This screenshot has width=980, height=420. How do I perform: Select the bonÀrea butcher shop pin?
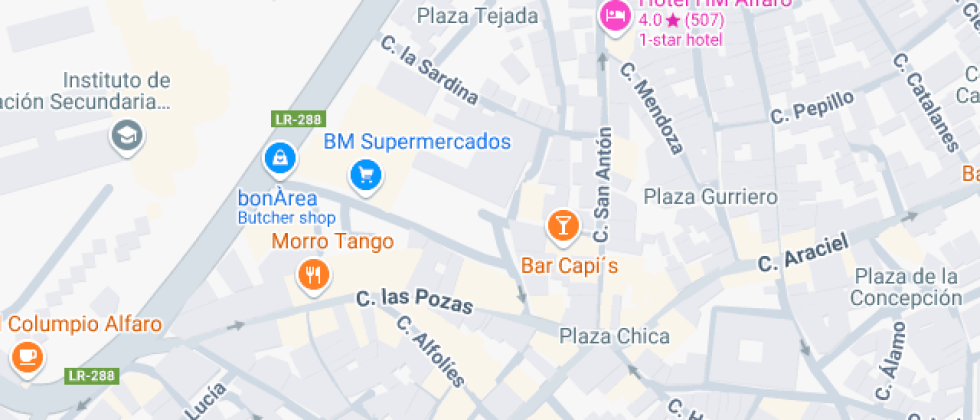279,157
